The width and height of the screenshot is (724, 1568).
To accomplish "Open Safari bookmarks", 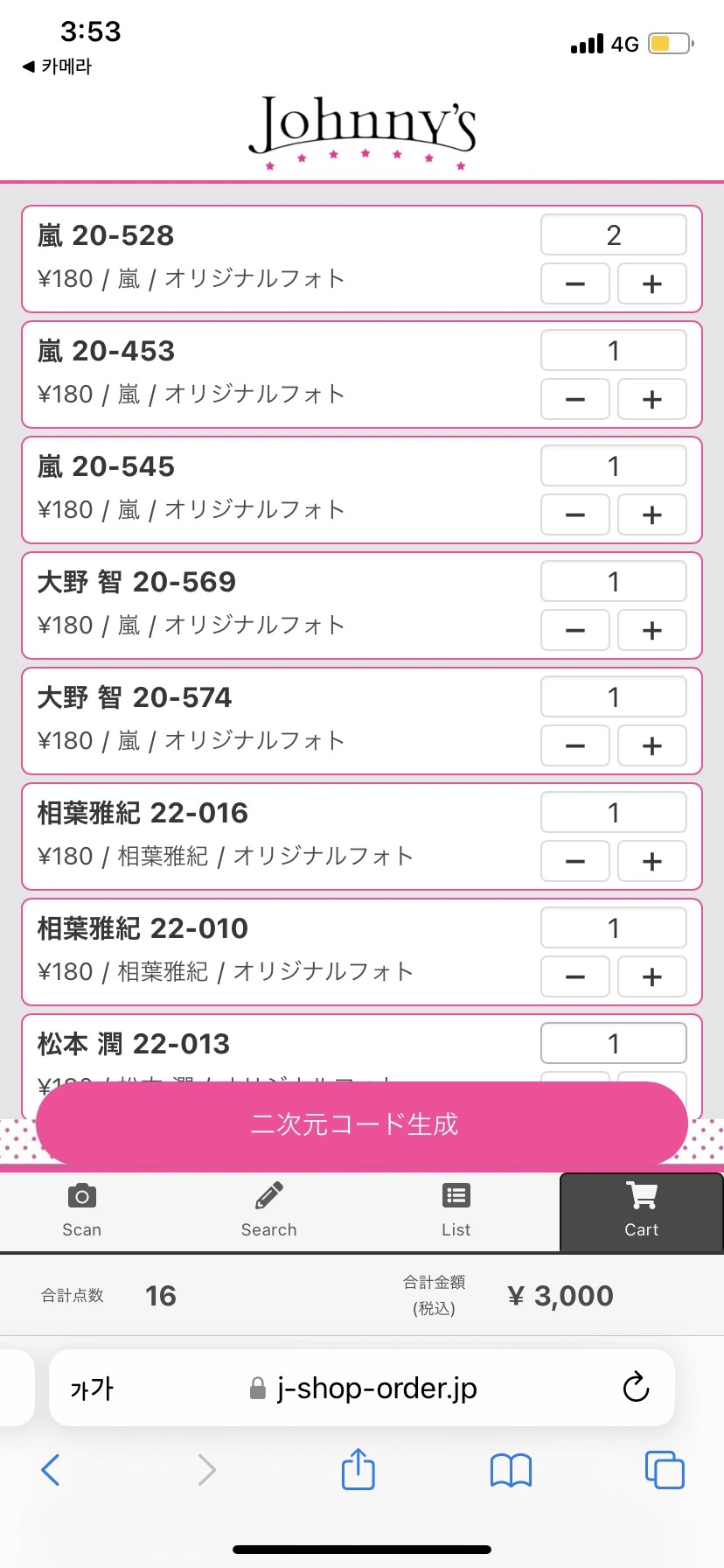I will click(511, 1470).
